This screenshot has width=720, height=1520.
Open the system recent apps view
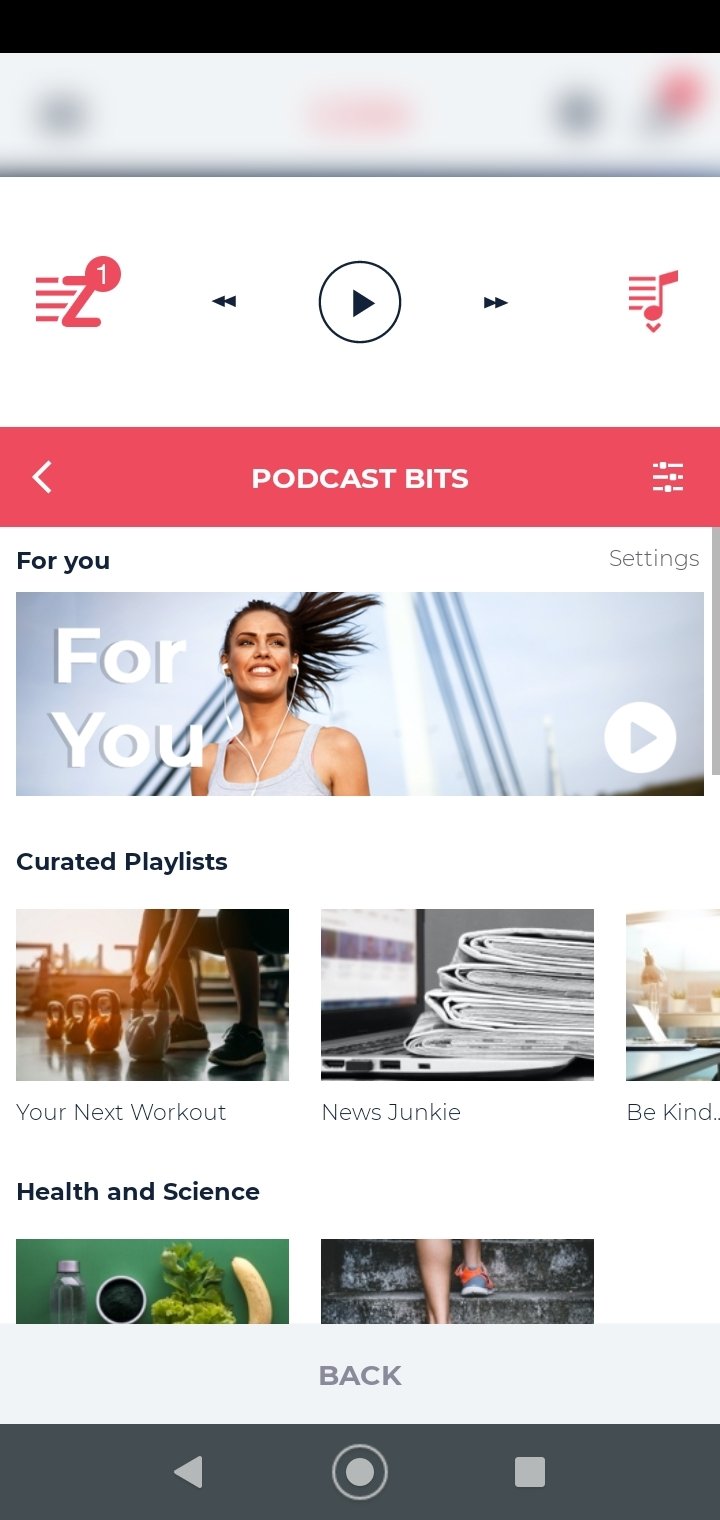tap(529, 1472)
